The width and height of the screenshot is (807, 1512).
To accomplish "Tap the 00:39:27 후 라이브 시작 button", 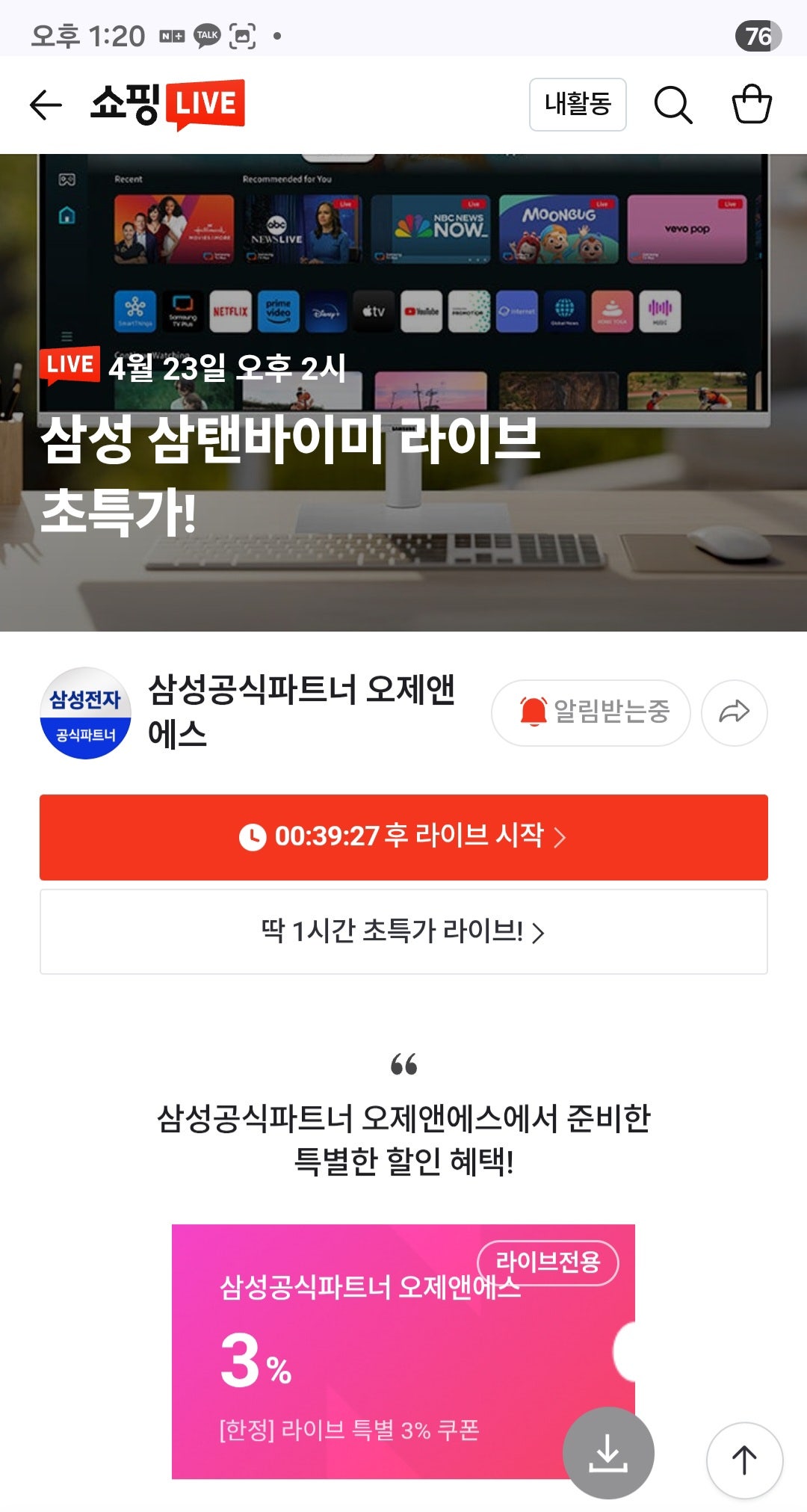I will [x=403, y=839].
